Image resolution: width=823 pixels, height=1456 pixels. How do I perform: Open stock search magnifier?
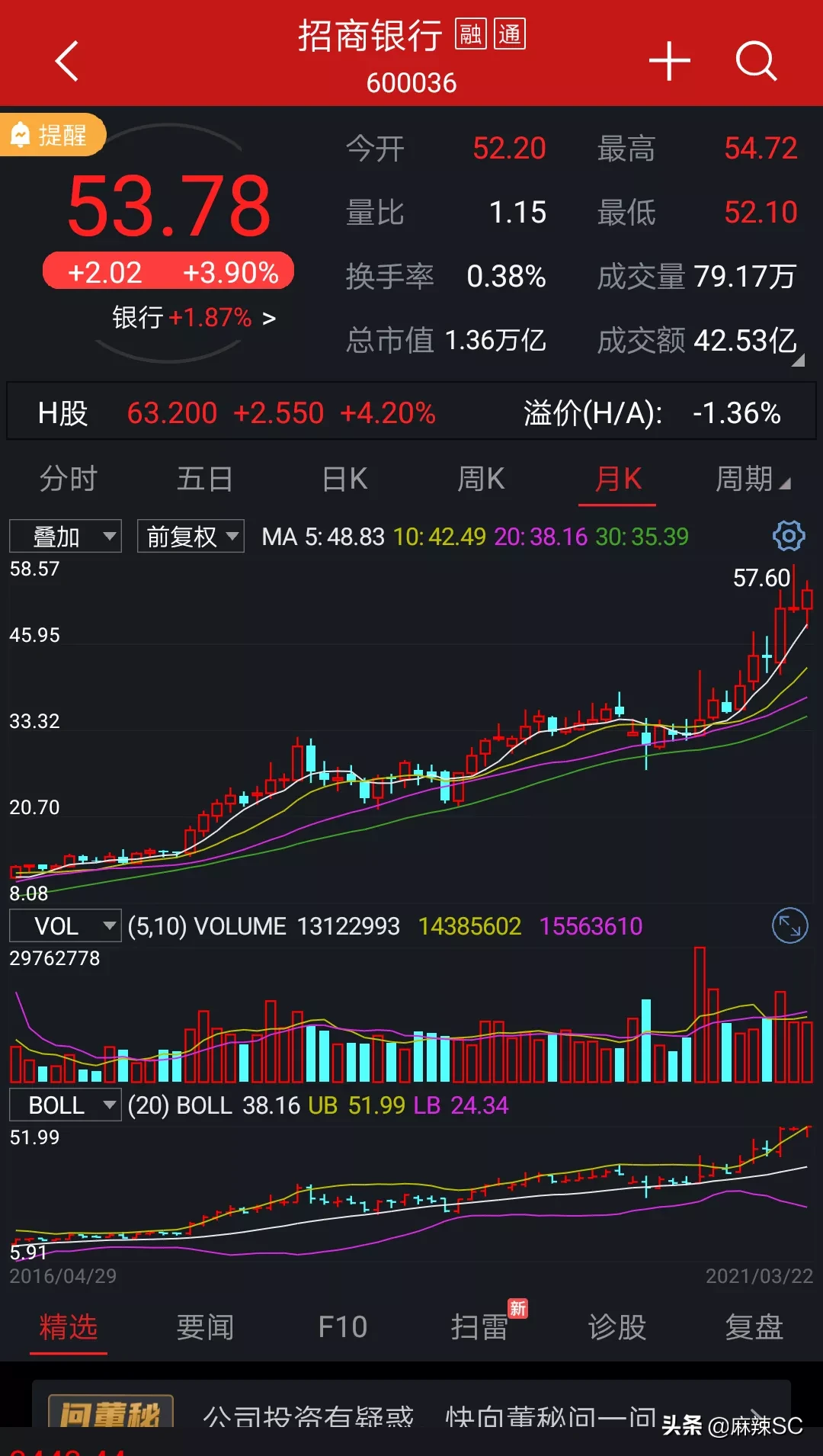tap(755, 61)
